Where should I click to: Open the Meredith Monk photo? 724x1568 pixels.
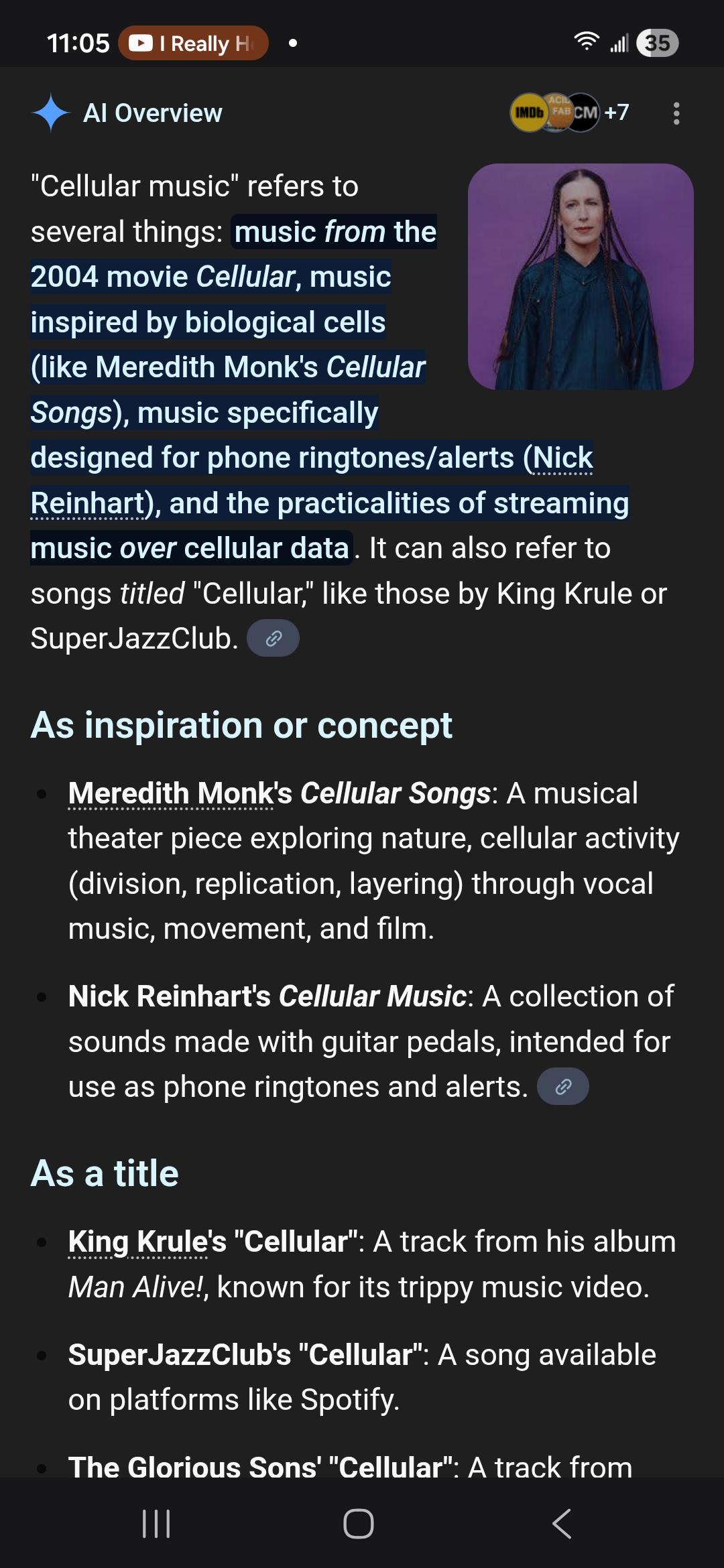581,277
